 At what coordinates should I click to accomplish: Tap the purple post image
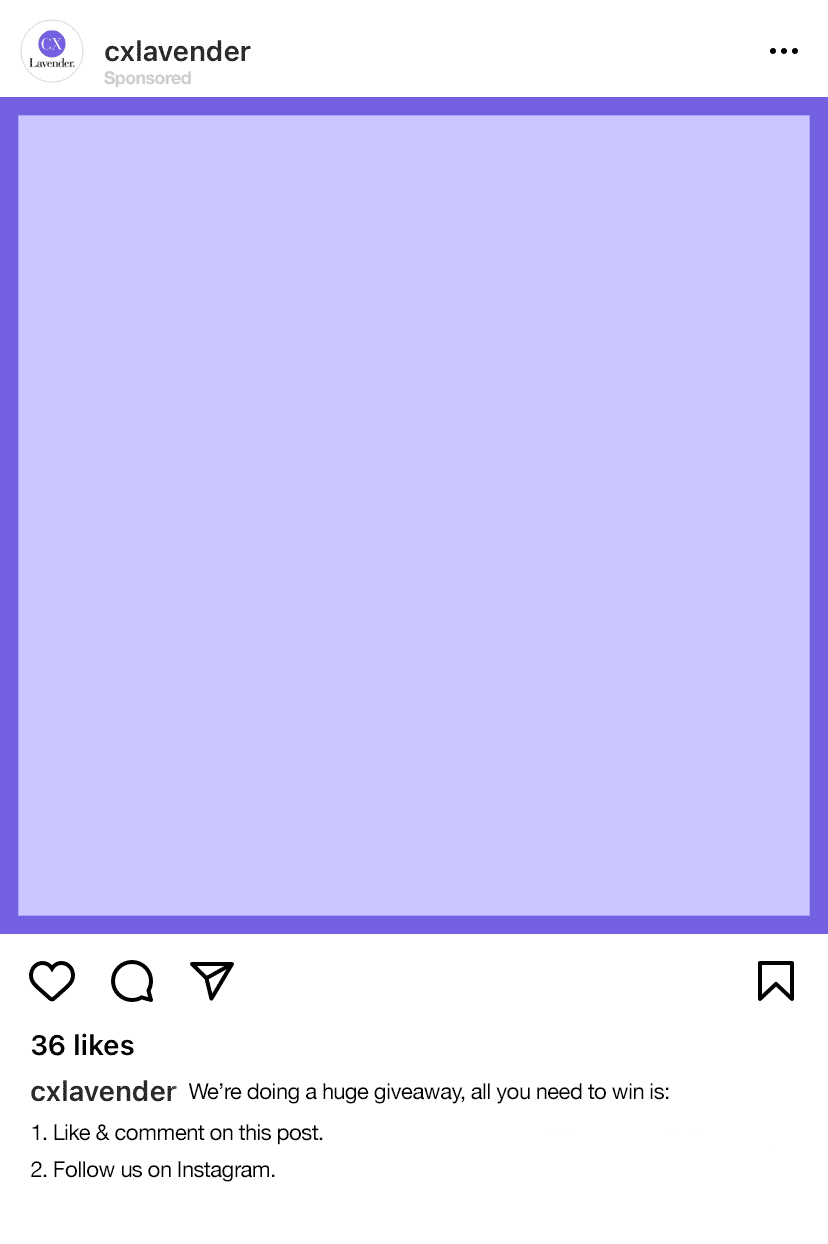click(x=414, y=515)
